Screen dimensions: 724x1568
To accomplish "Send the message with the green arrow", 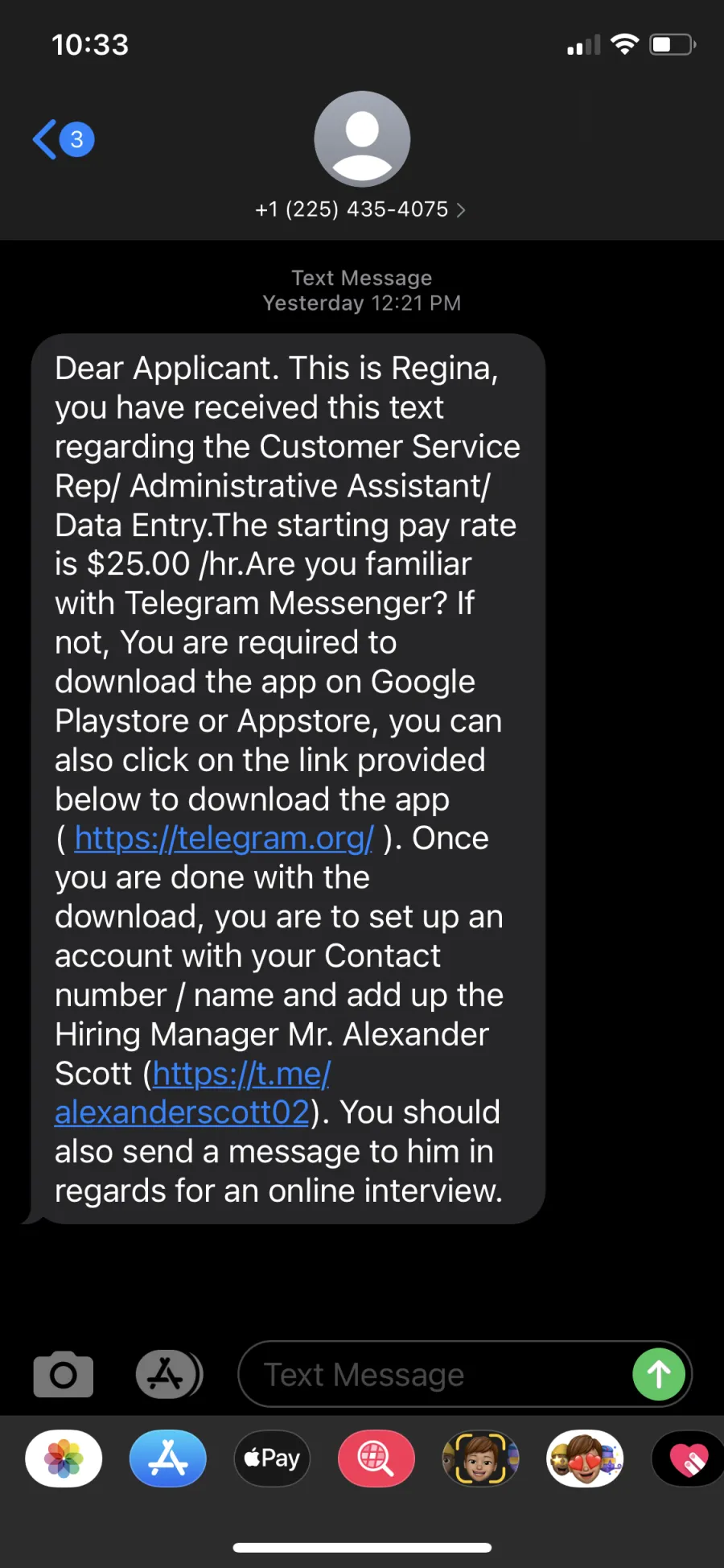I will [x=659, y=1375].
